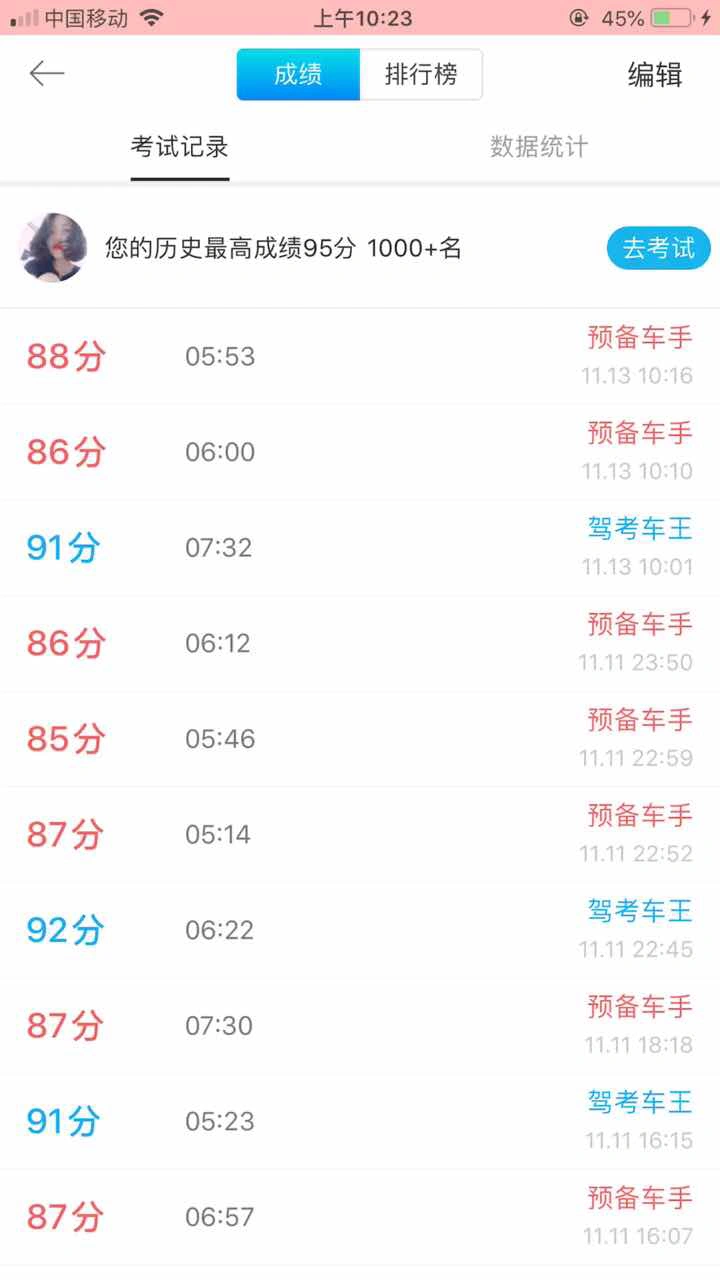This screenshot has height=1280, width=720.
Task: Open the 87分 record from 11.11 22:52
Action: pos(360,835)
